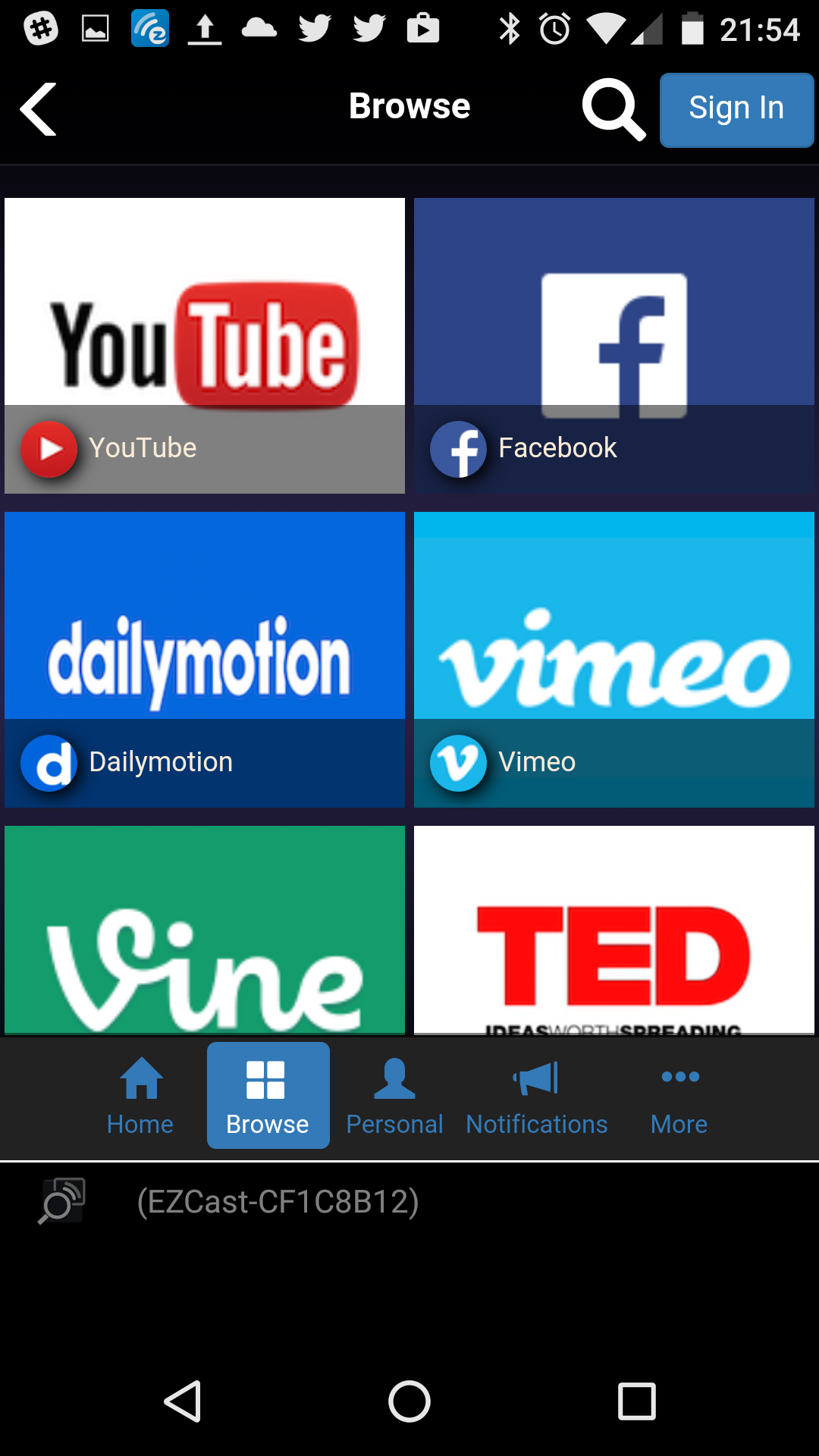Tap the EZCast device search icon
The image size is (819, 1456).
[62, 1200]
